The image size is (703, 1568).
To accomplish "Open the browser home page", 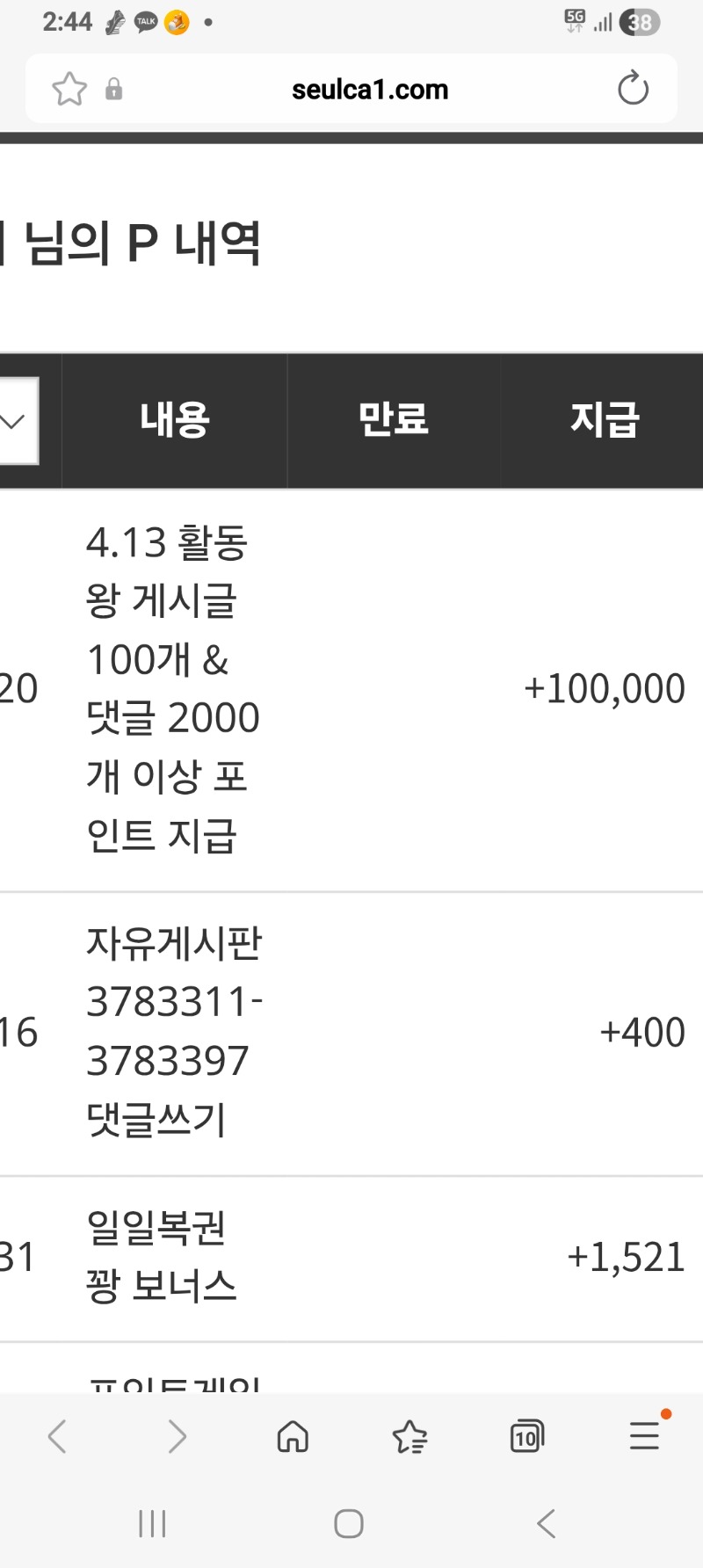I will (293, 1437).
